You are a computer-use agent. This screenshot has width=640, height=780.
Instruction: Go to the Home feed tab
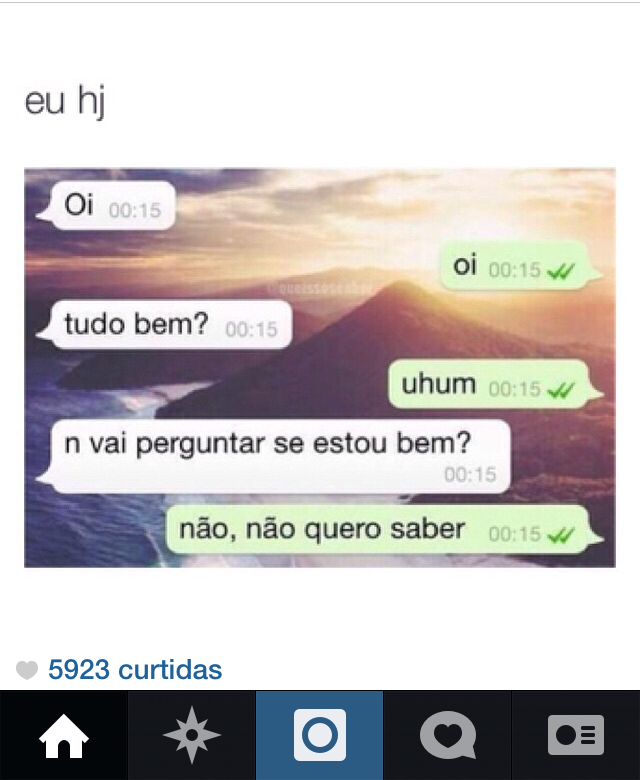(64, 737)
